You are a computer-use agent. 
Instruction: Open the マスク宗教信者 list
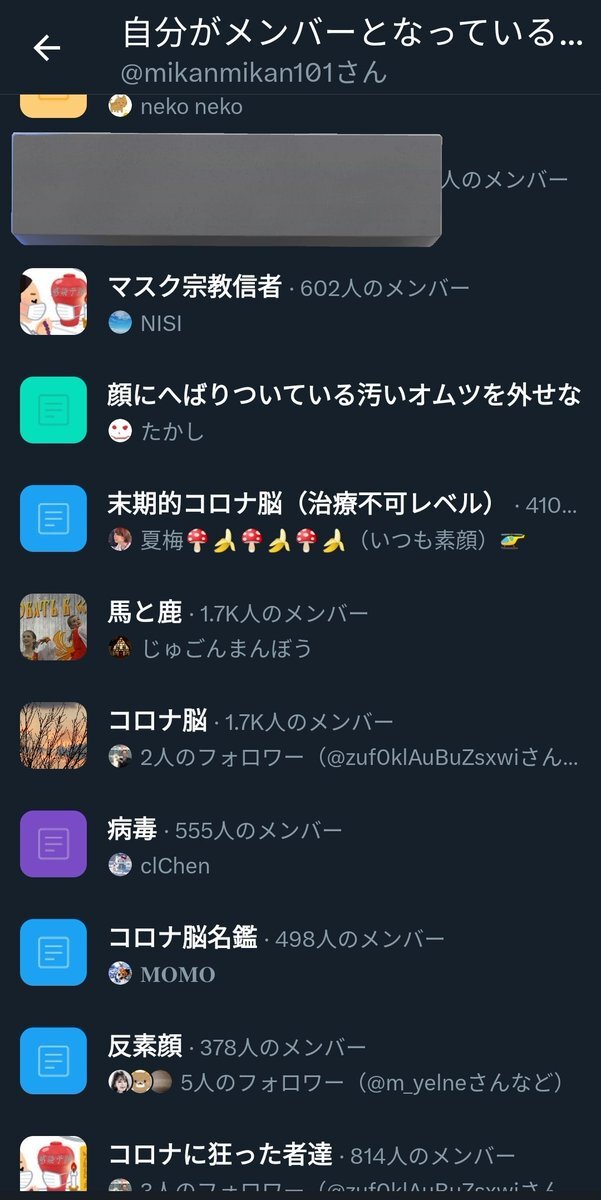tap(194, 288)
